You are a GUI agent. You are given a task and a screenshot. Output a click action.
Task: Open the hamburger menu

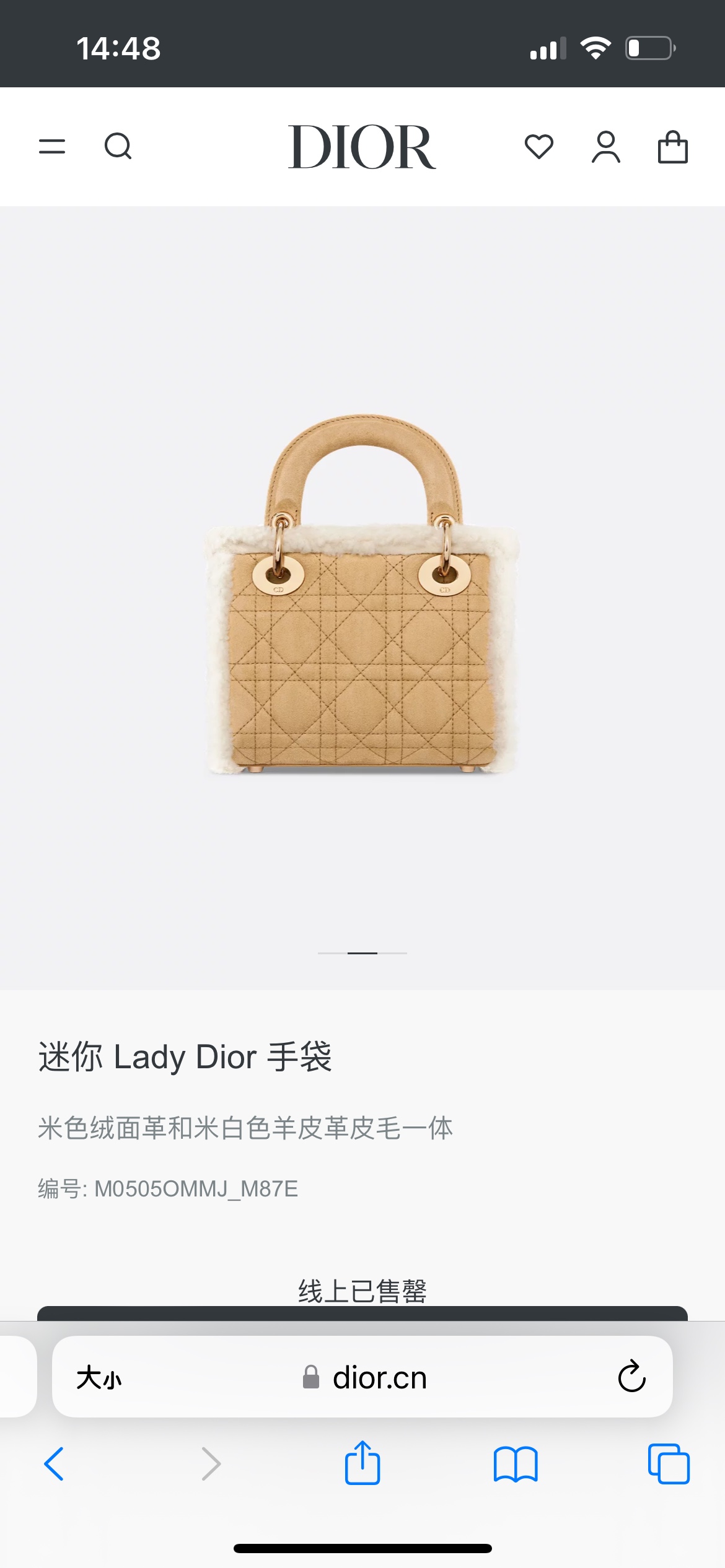click(x=52, y=147)
